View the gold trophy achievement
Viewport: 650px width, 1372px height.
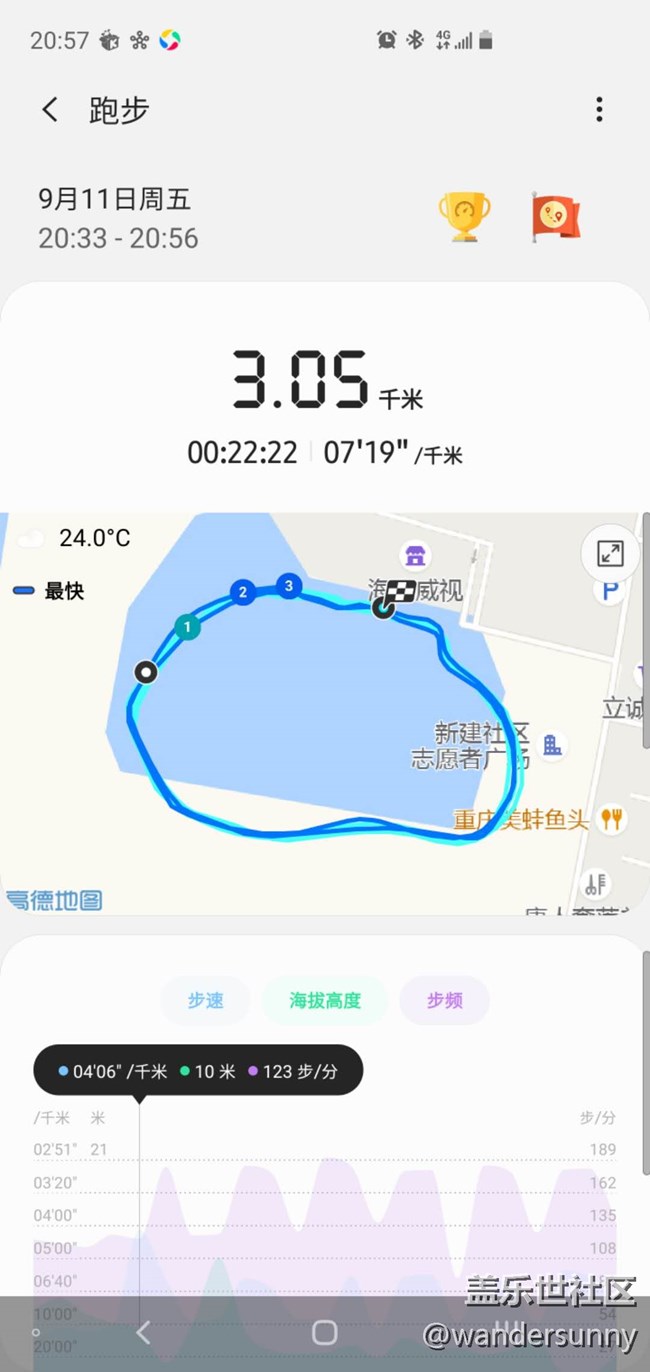point(465,216)
